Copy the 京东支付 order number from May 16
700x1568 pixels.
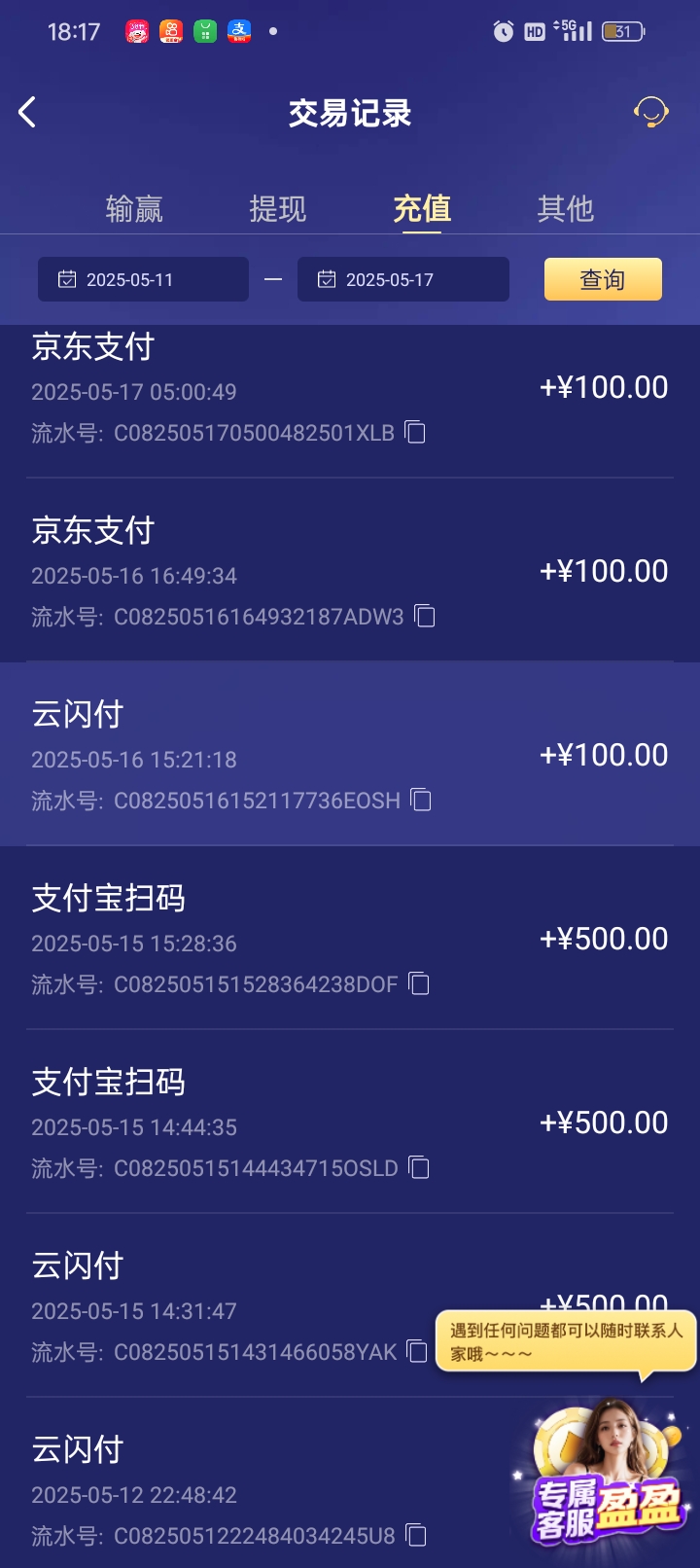[x=423, y=616]
